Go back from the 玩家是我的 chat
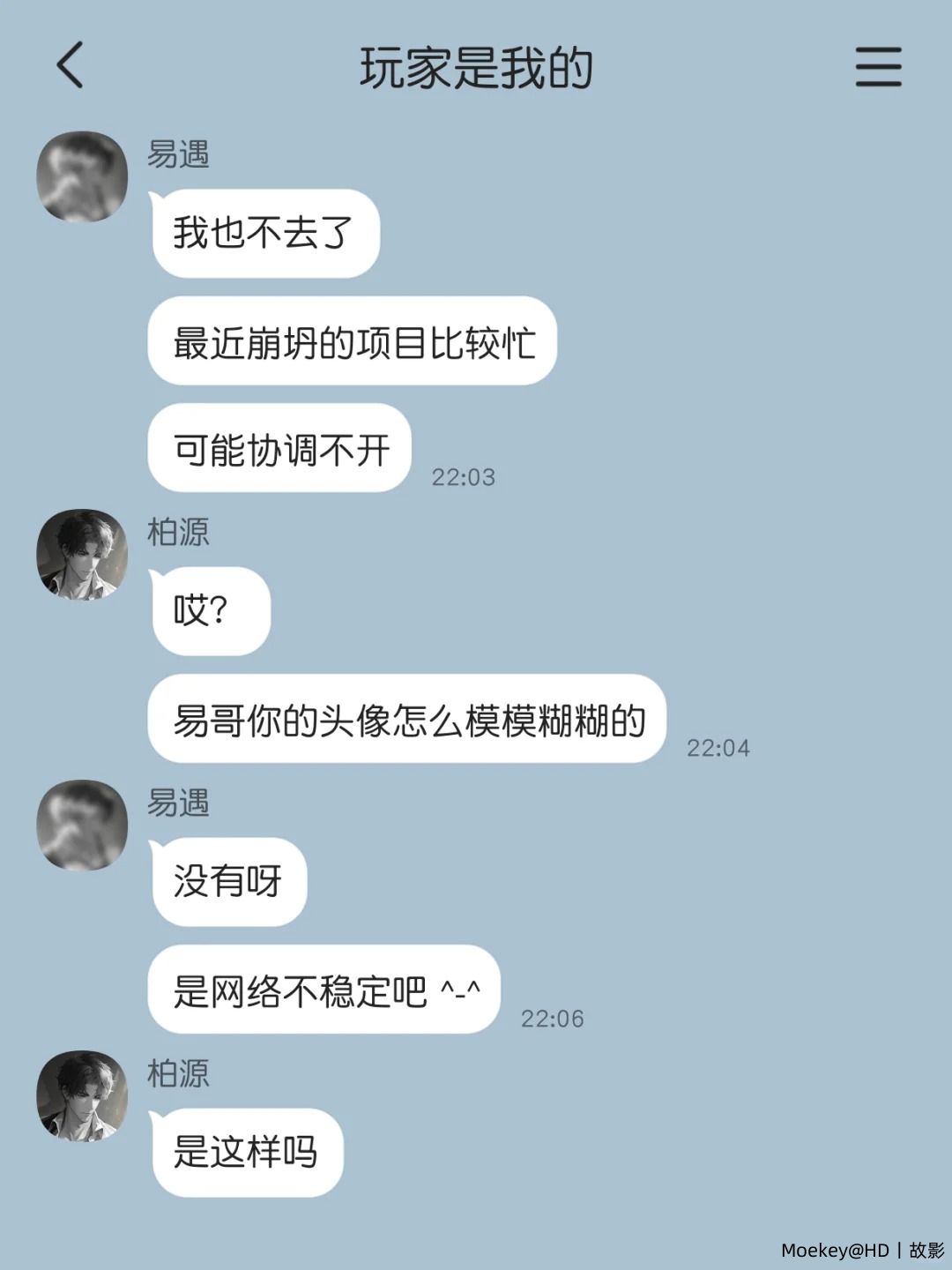 coord(71,65)
